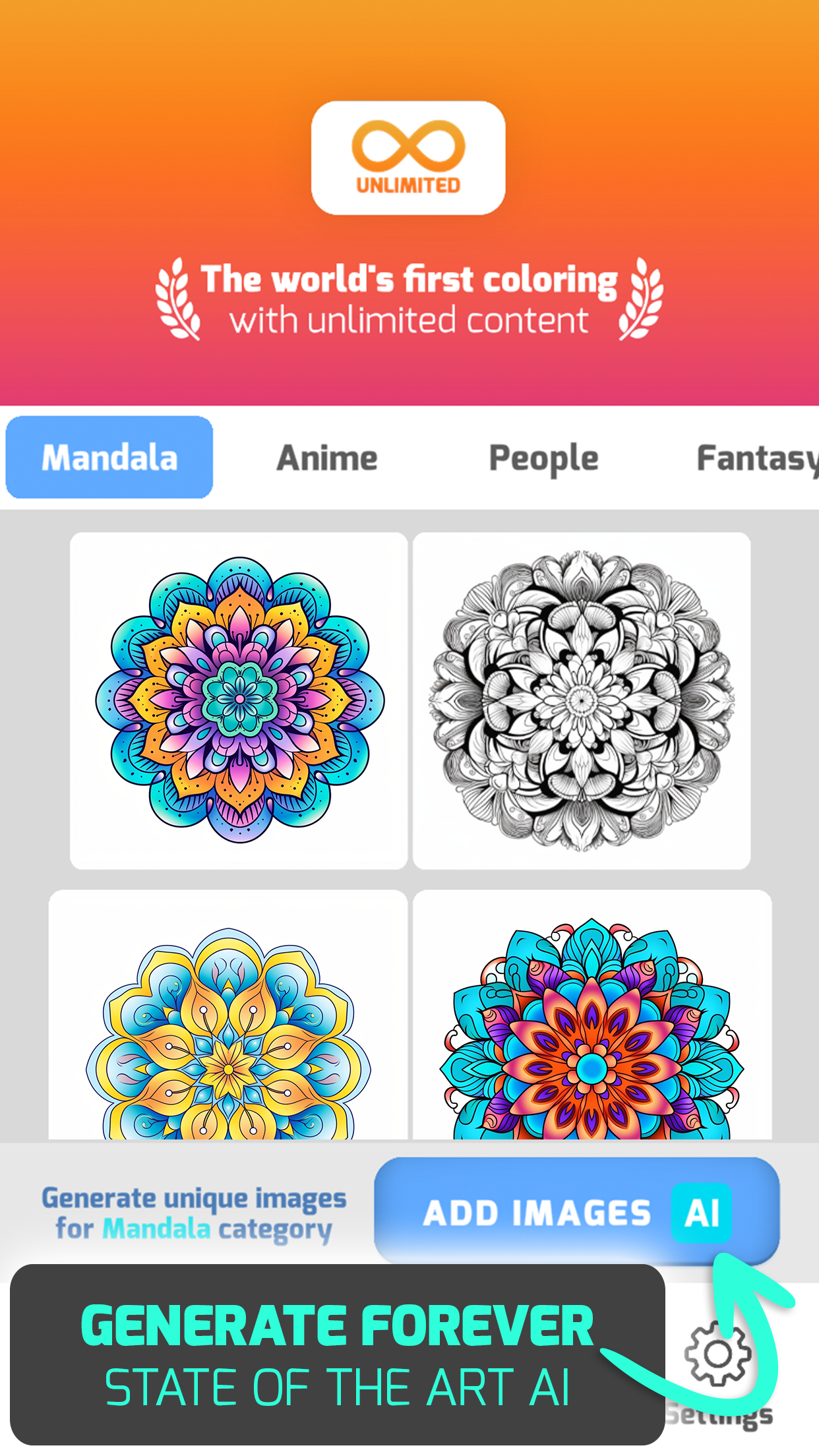Open the purple and turquoise colored mandala
Image resolution: width=819 pixels, height=1456 pixels.
(x=239, y=700)
